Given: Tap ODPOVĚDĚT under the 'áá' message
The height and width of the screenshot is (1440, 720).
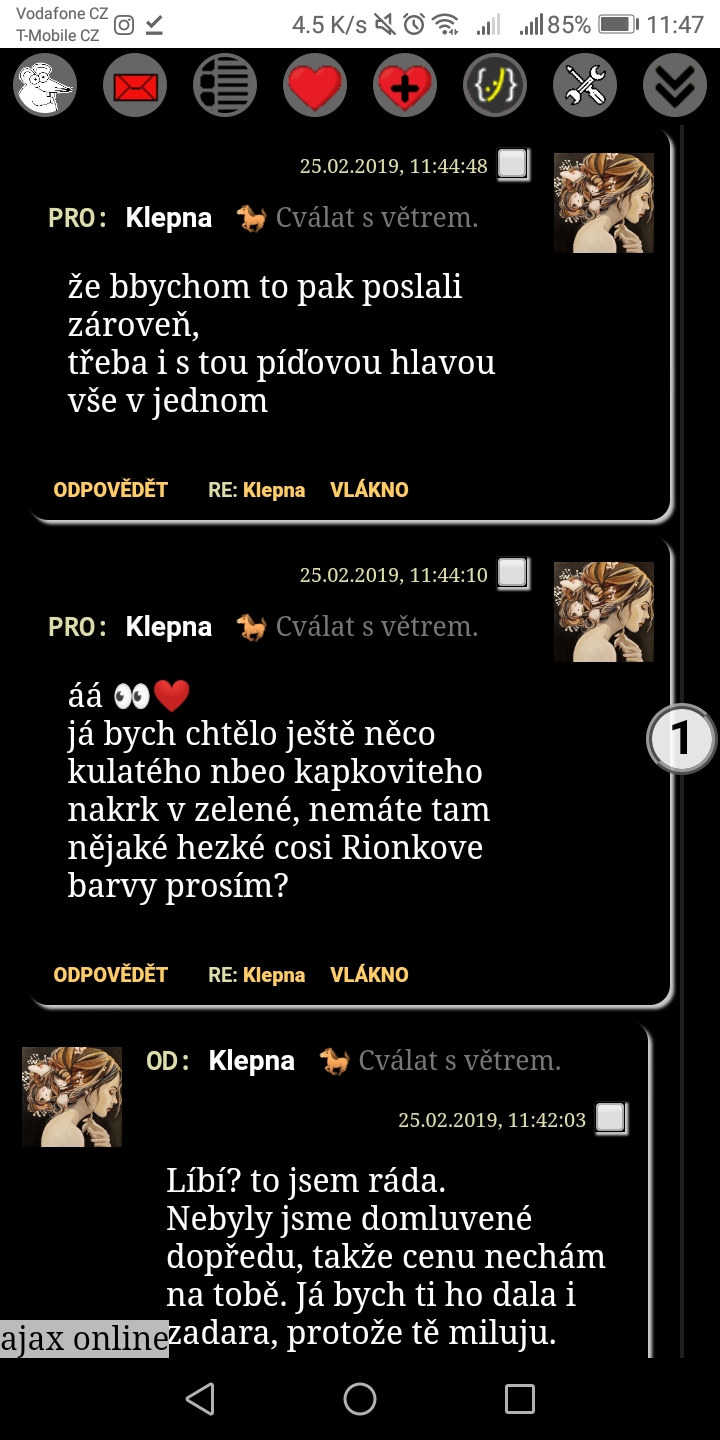Looking at the screenshot, I should [x=110, y=975].
